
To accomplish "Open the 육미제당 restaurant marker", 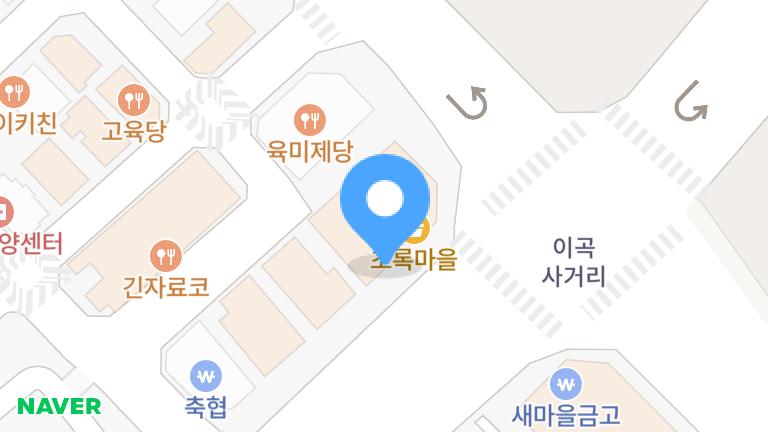I will pyautogui.click(x=310, y=121).
